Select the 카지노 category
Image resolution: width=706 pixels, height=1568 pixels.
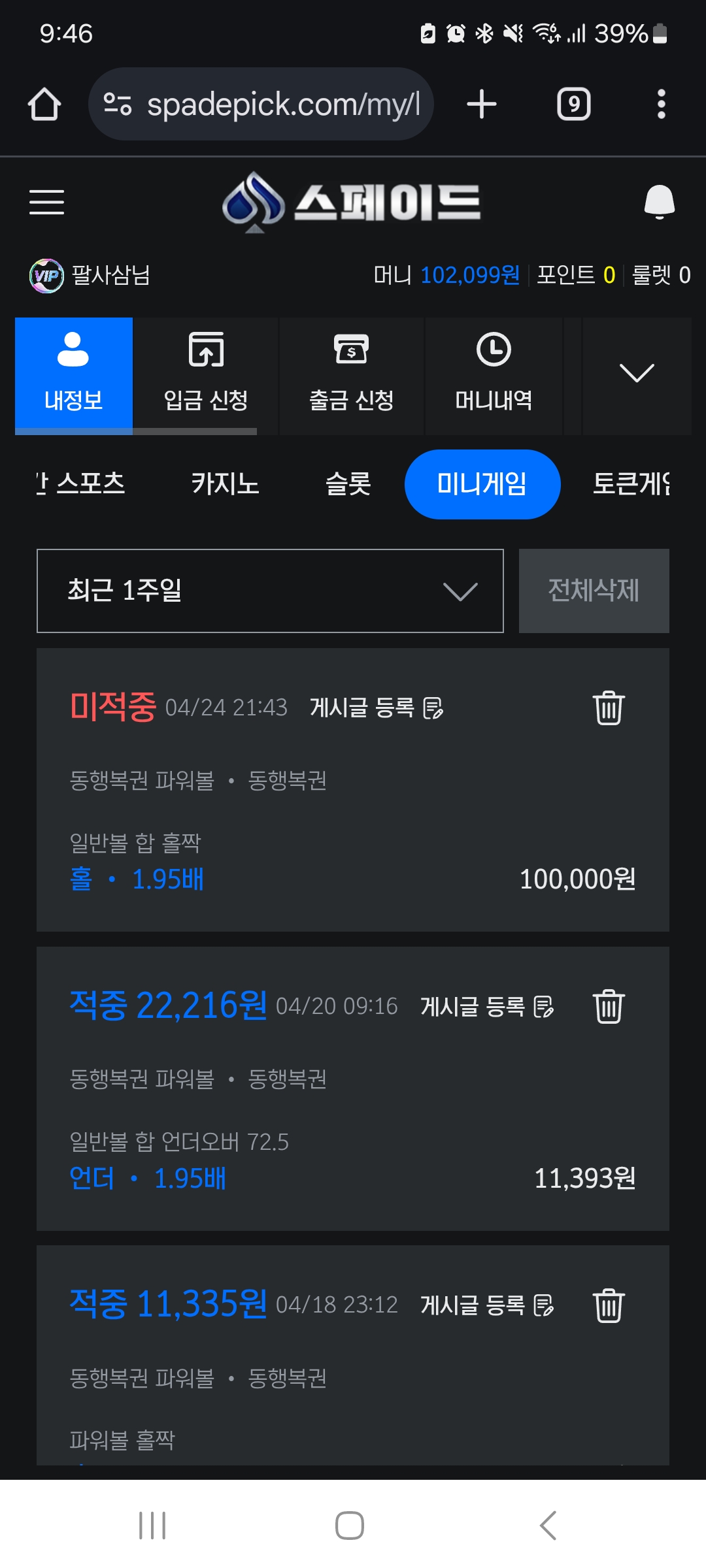225,484
